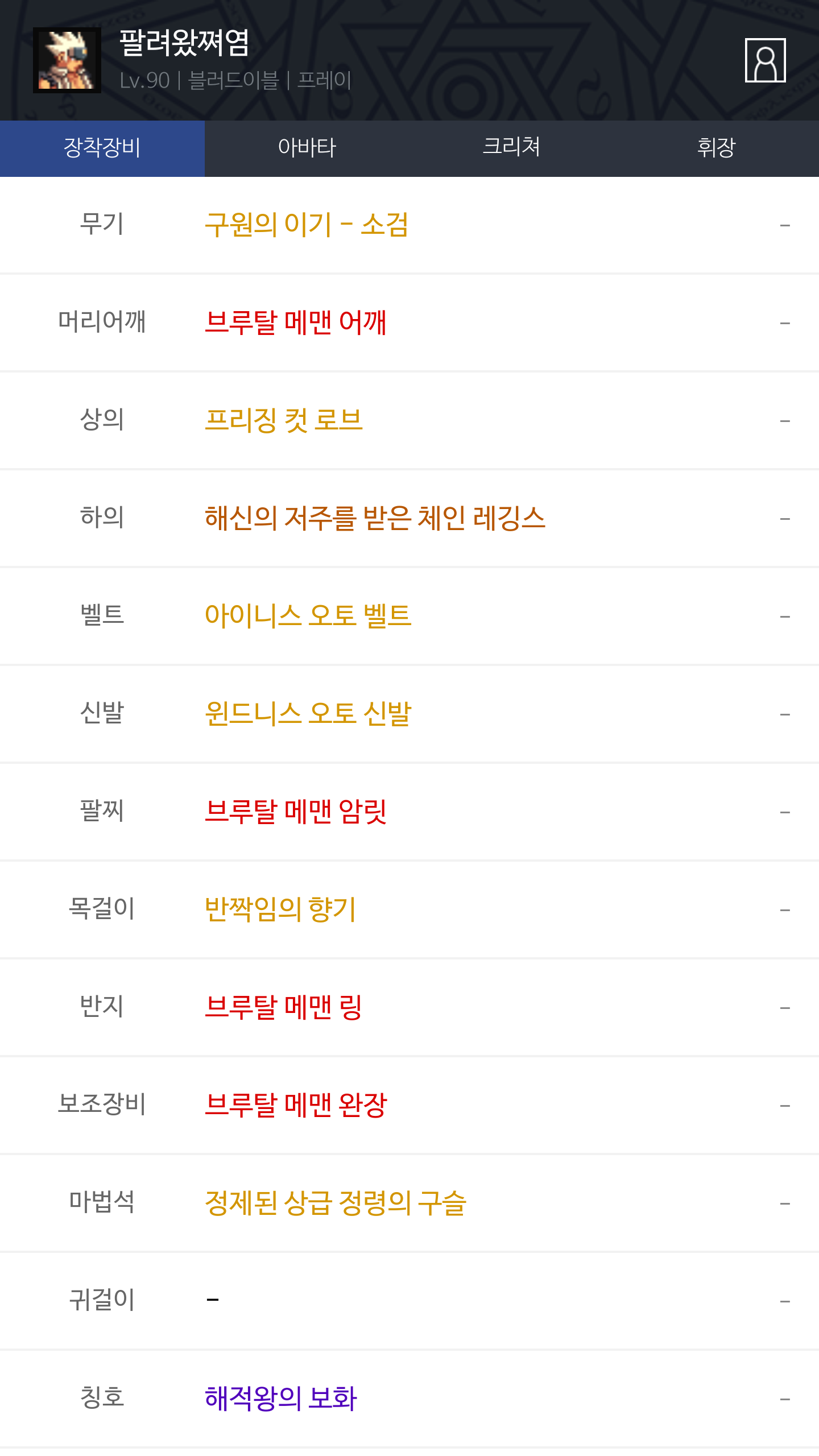Image resolution: width=819 pixels, height=1456 pixels.
Task: Open the 브루탈 메맨 완장 item
Action: [x=296, y=1105]
